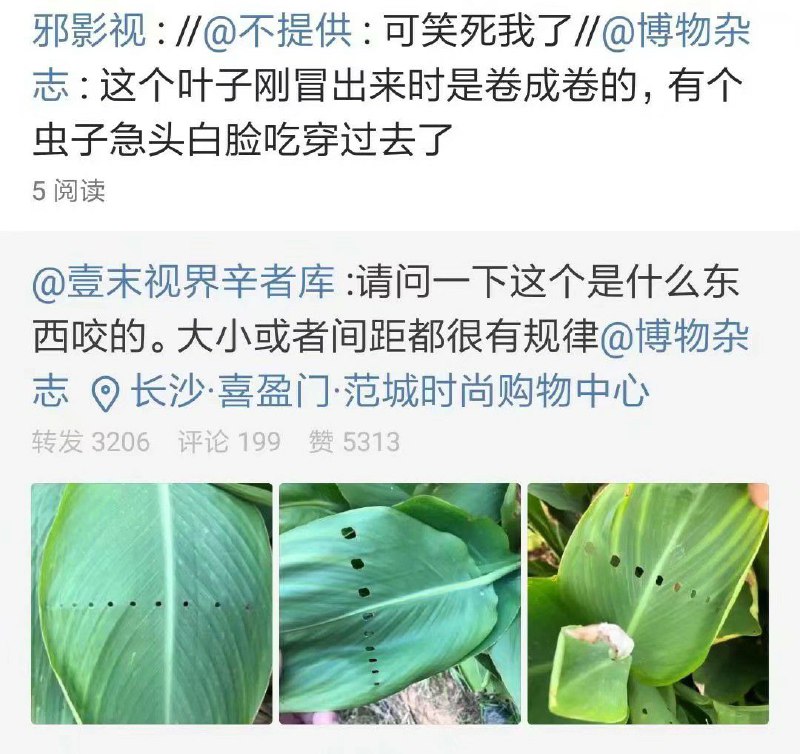The width and height of the screenshot is (800, 754).
Task: View the photo of the leaf with a curled tip
Action: [x=648, y=603]
